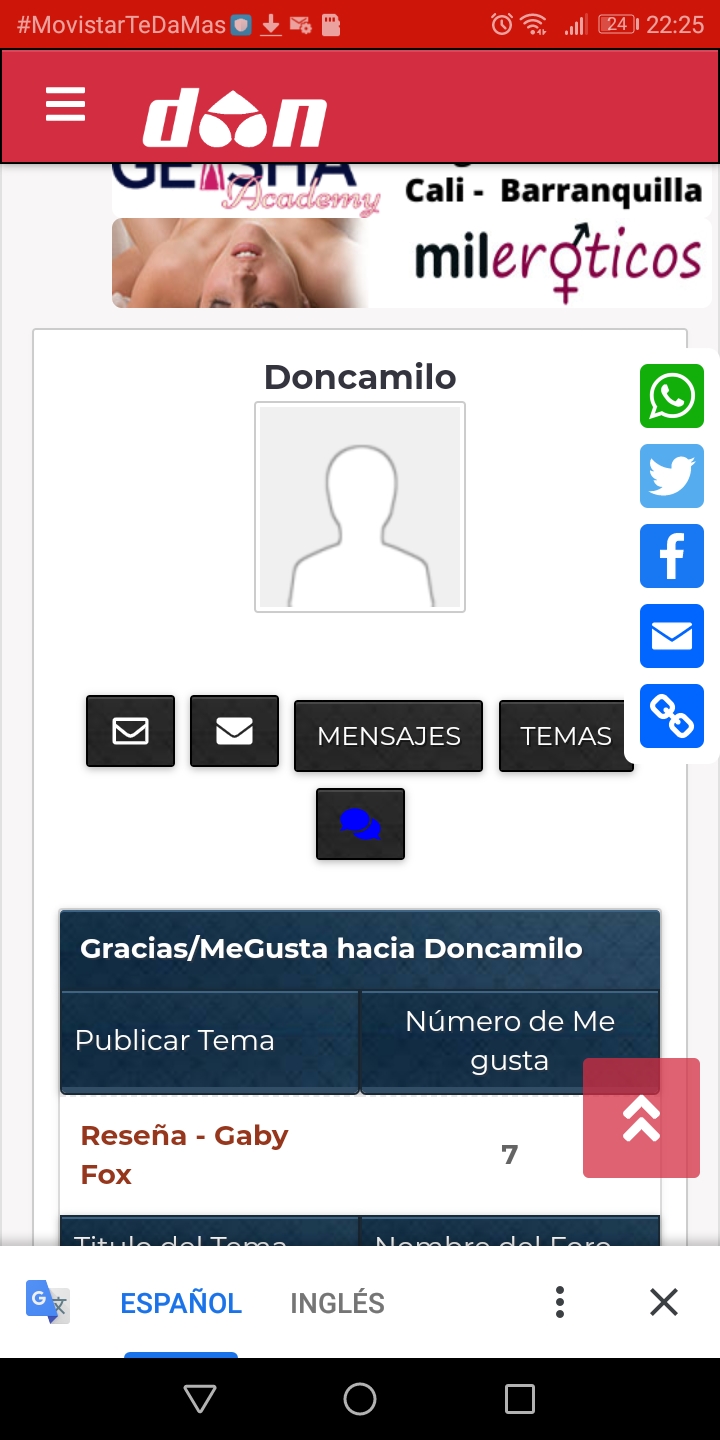Dismiss the translate bar
Image resolution: width=720 pixels, height=1440 pixels.
coord(664,1302)
